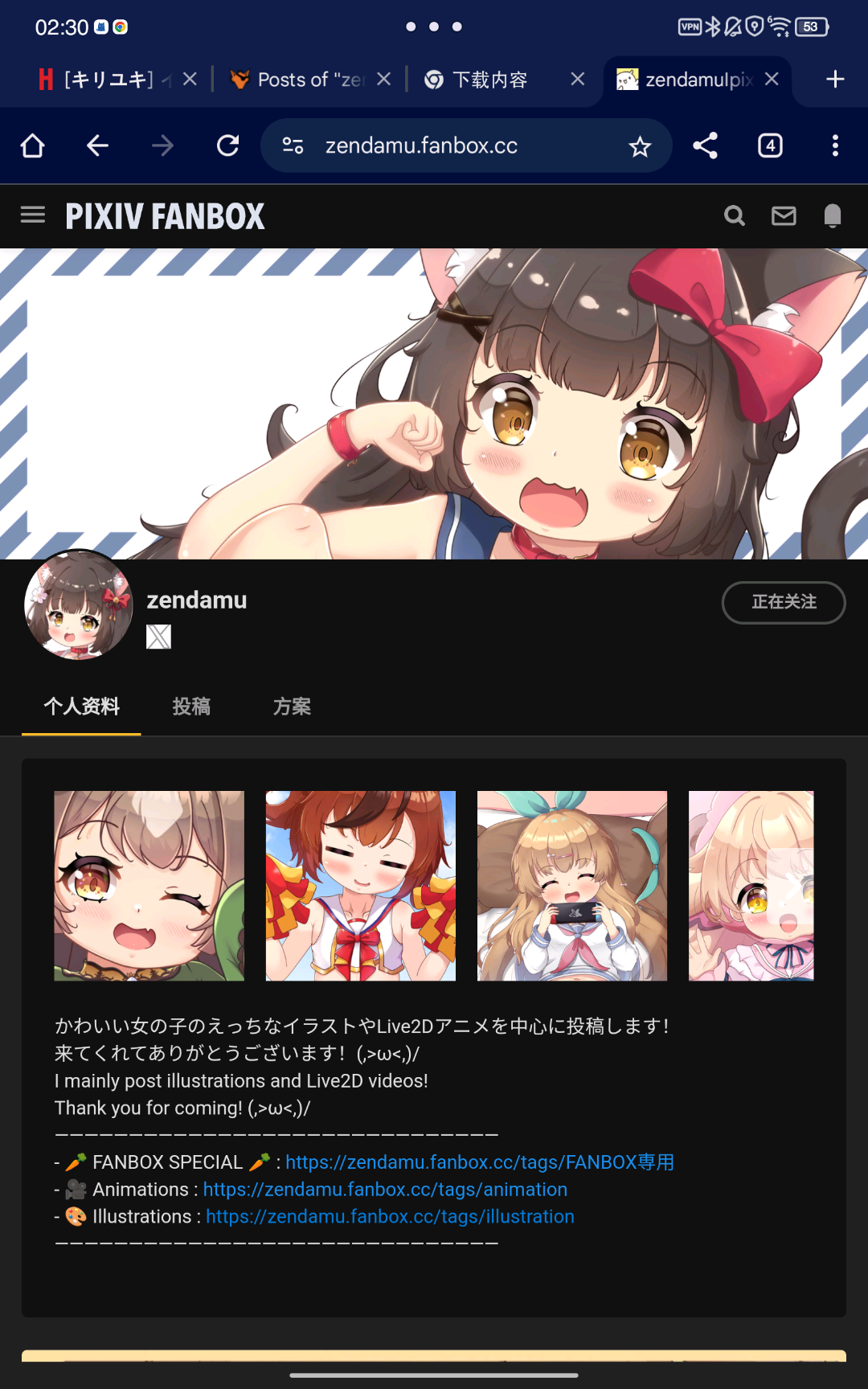
Task: Share the current page
Action: click(x=705, y=145)
